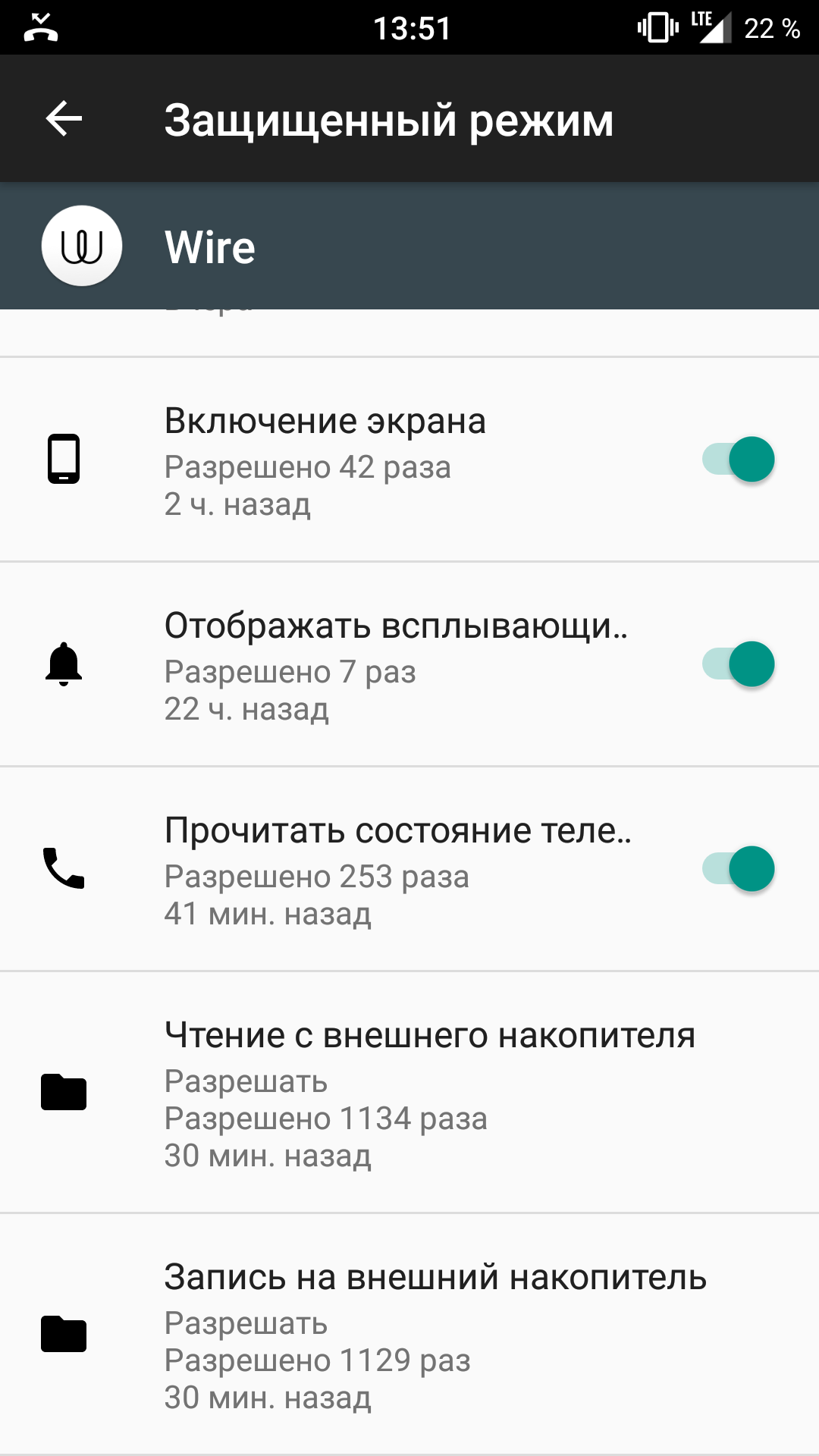This screenshot has width=819, height=1456.
Task: Turn off Прочитать состояние теле.. switch
Action: (x=739, y=869)
